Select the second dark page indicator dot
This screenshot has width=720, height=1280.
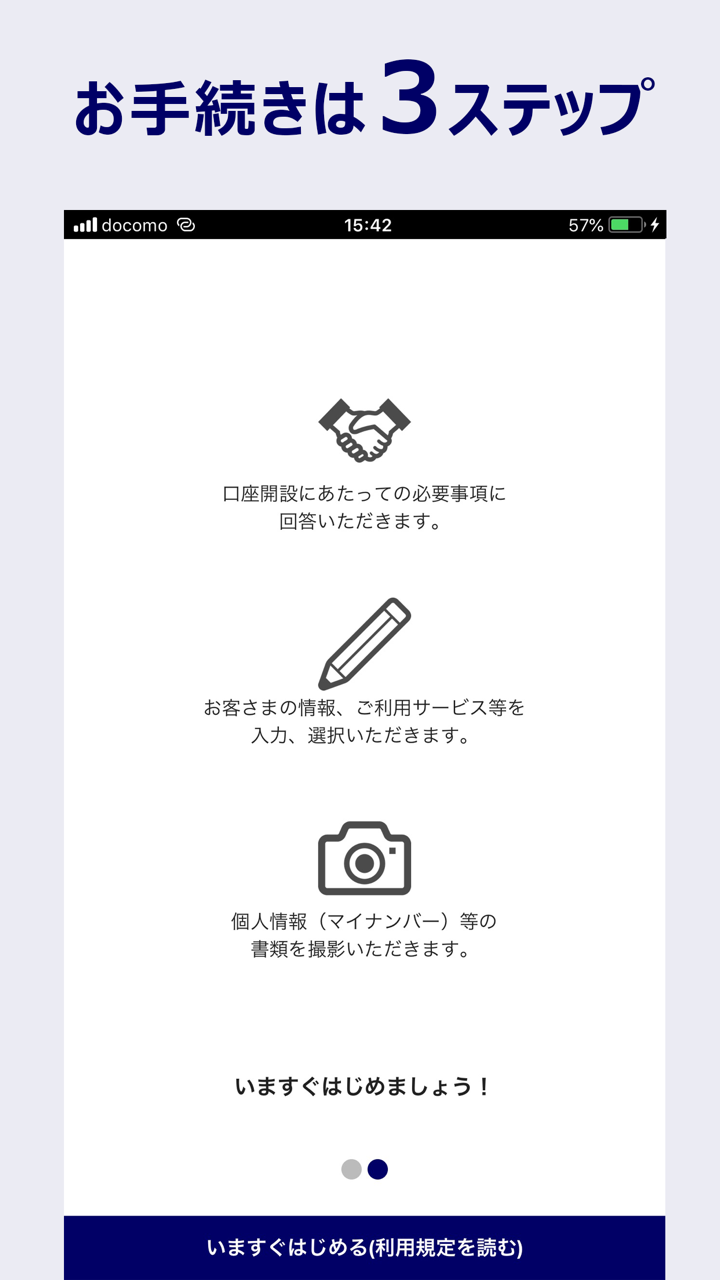378,1167
